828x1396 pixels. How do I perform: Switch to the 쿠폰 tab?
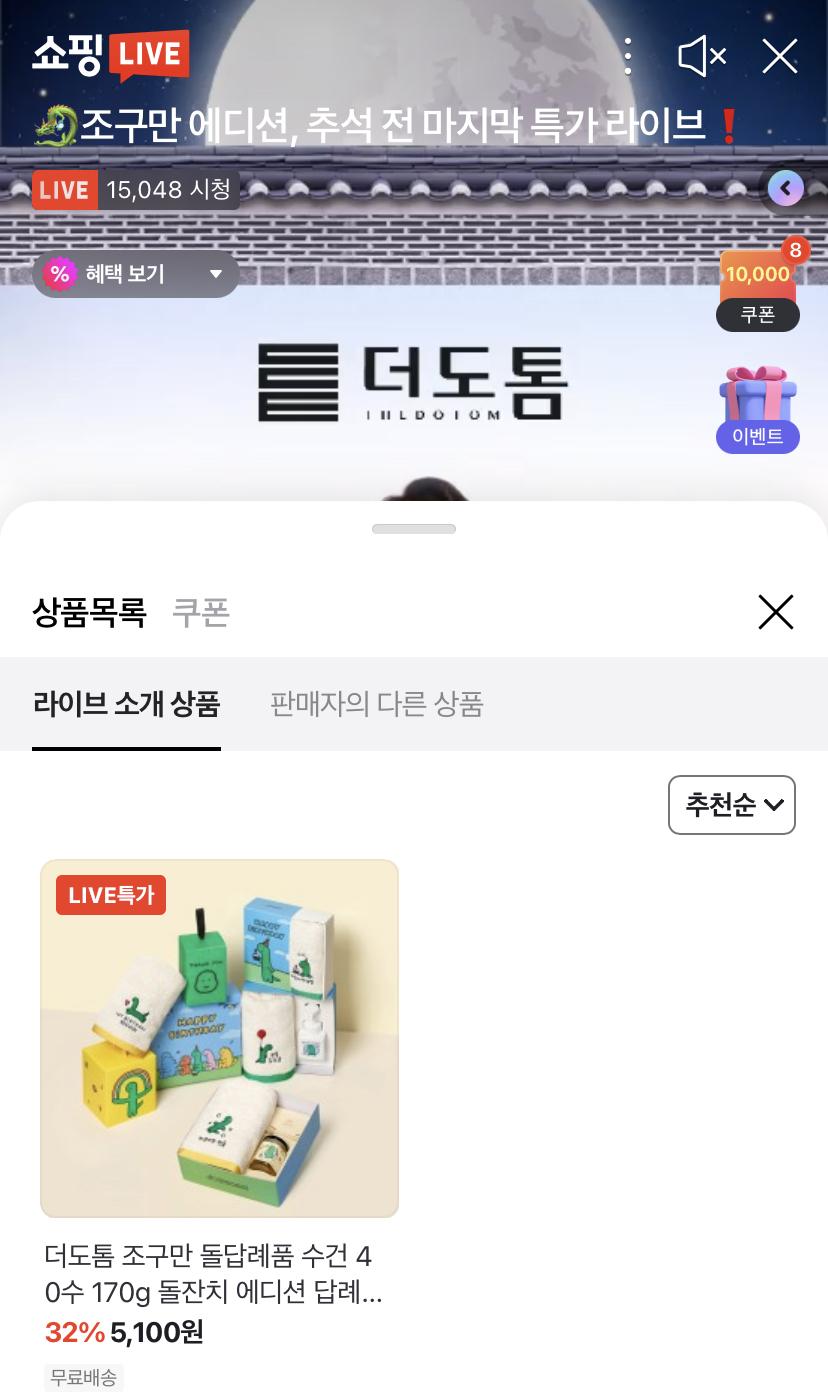point(201,612)
